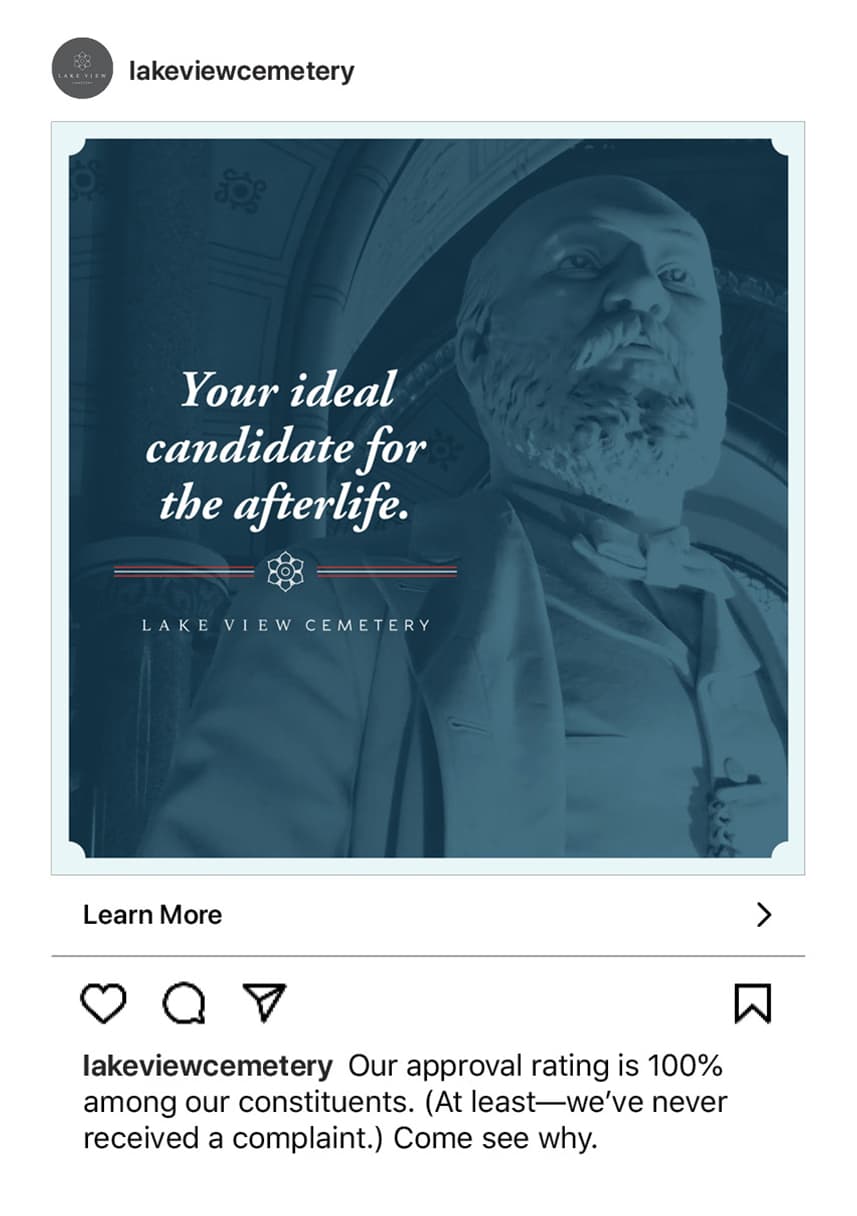Open the lakeviewcemetery profile avatar
The image size is (857, 1216).
pos(82,68)
